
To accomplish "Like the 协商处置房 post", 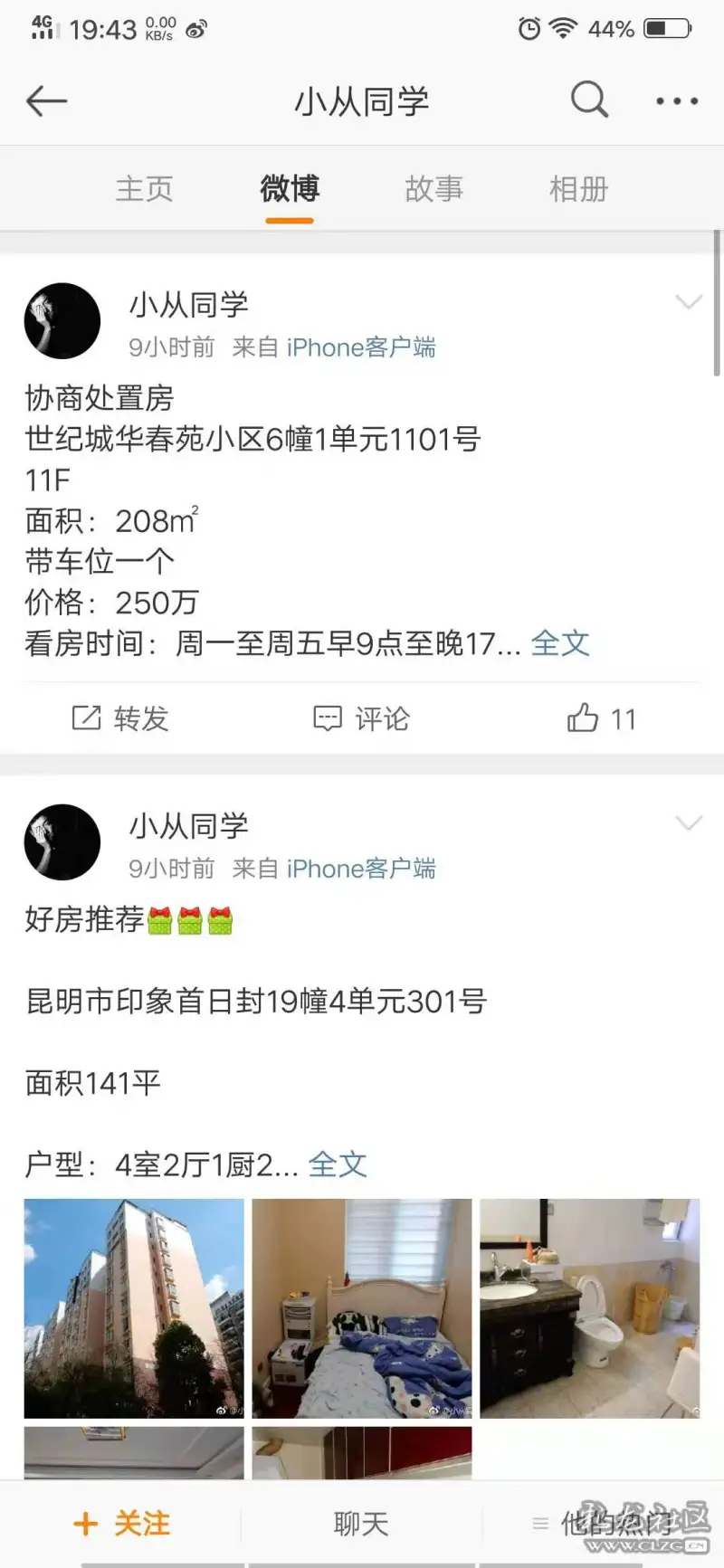I will (601, 718).
